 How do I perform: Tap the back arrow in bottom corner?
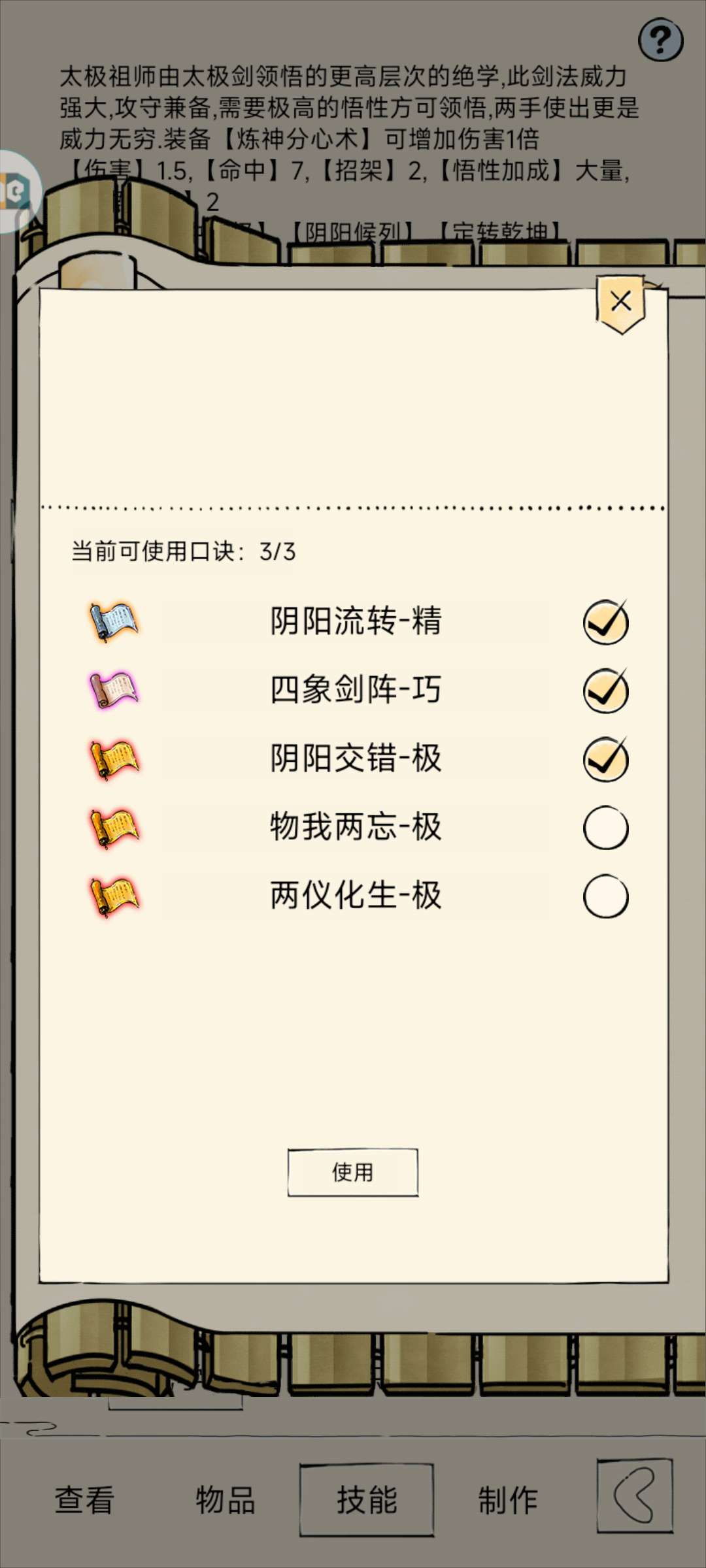[x=634, y=1495]
